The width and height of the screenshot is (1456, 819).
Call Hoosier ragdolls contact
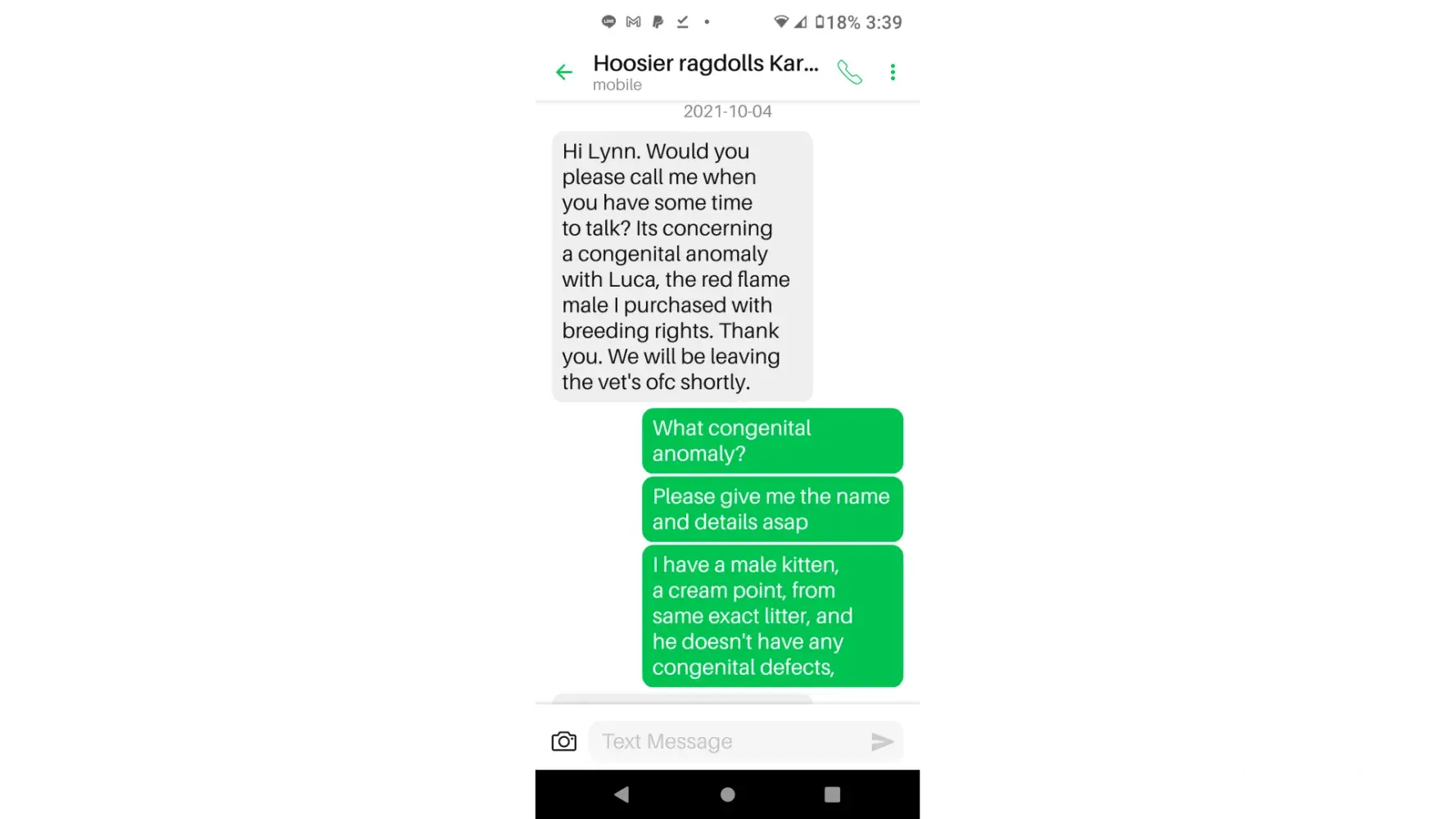tap(849, 72)
